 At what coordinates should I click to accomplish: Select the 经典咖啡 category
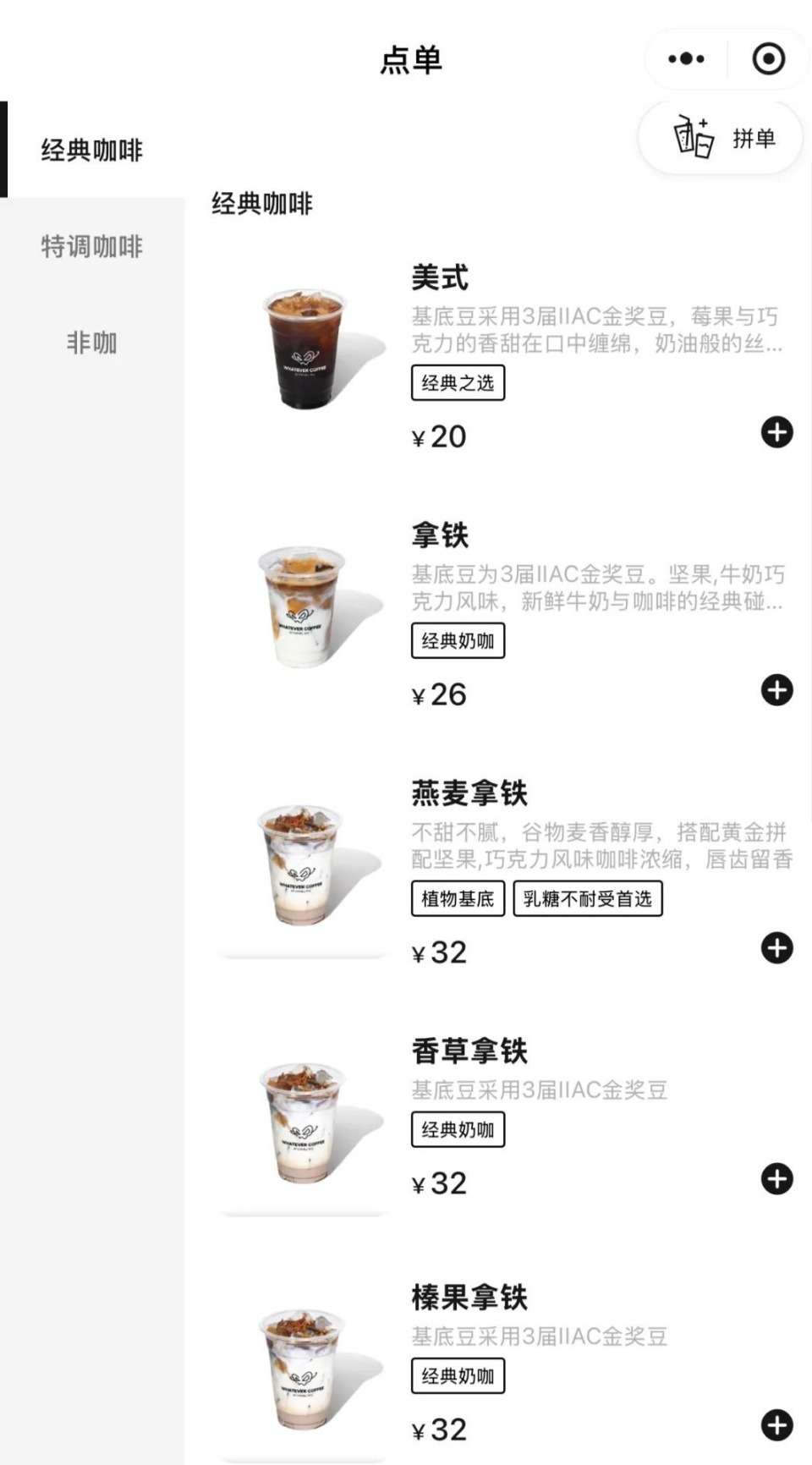click(x=91, y=151)
